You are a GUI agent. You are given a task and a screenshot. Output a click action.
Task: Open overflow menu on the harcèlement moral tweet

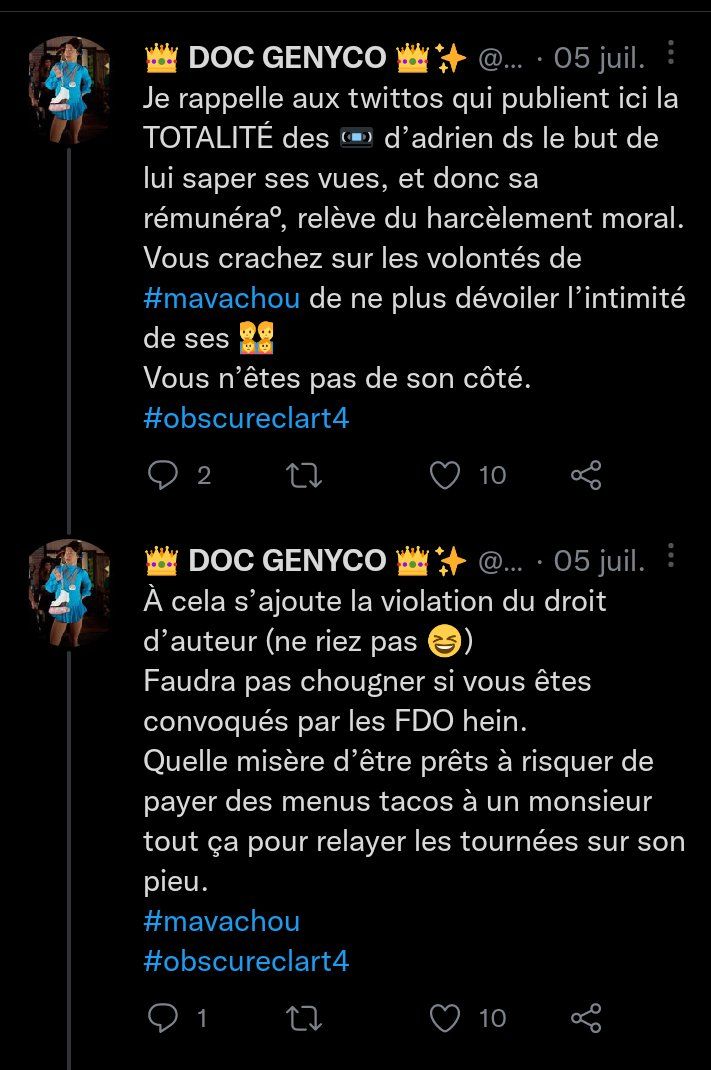[x=671, y=53]
